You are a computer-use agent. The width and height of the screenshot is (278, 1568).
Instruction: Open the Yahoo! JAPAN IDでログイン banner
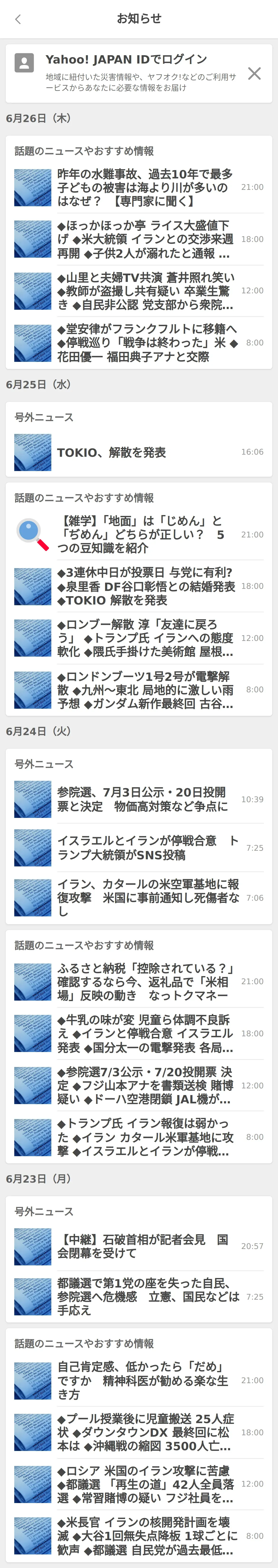128,72
